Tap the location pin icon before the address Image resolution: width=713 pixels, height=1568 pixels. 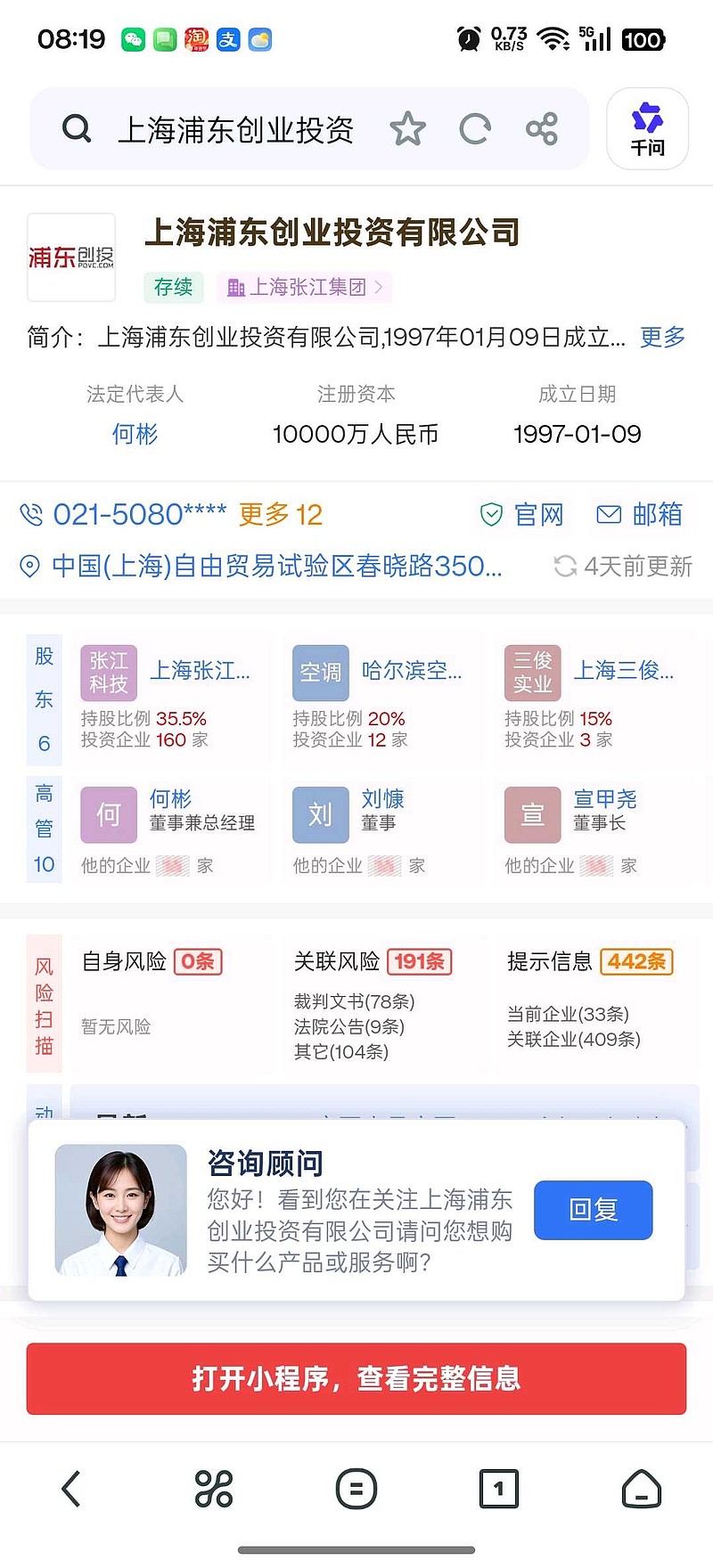click(29, 567)
